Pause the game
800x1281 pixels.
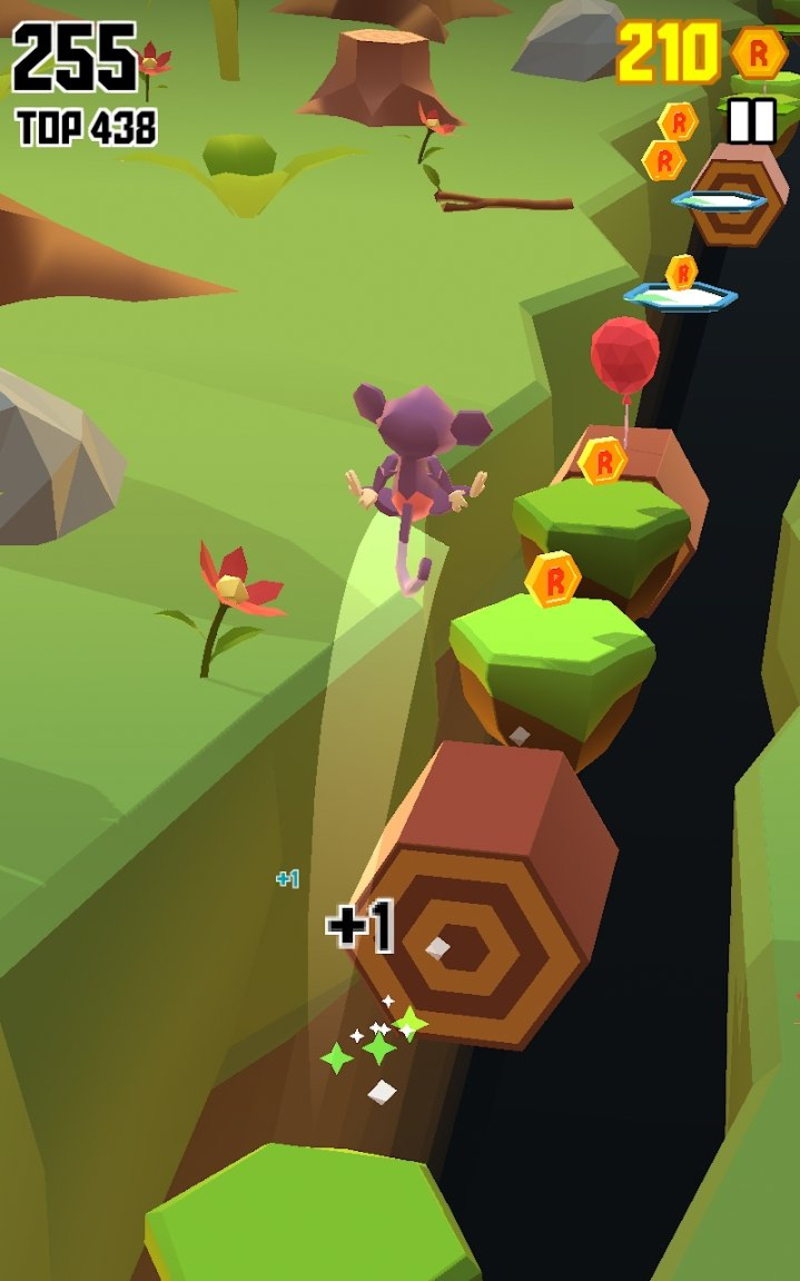pos(751,121)
